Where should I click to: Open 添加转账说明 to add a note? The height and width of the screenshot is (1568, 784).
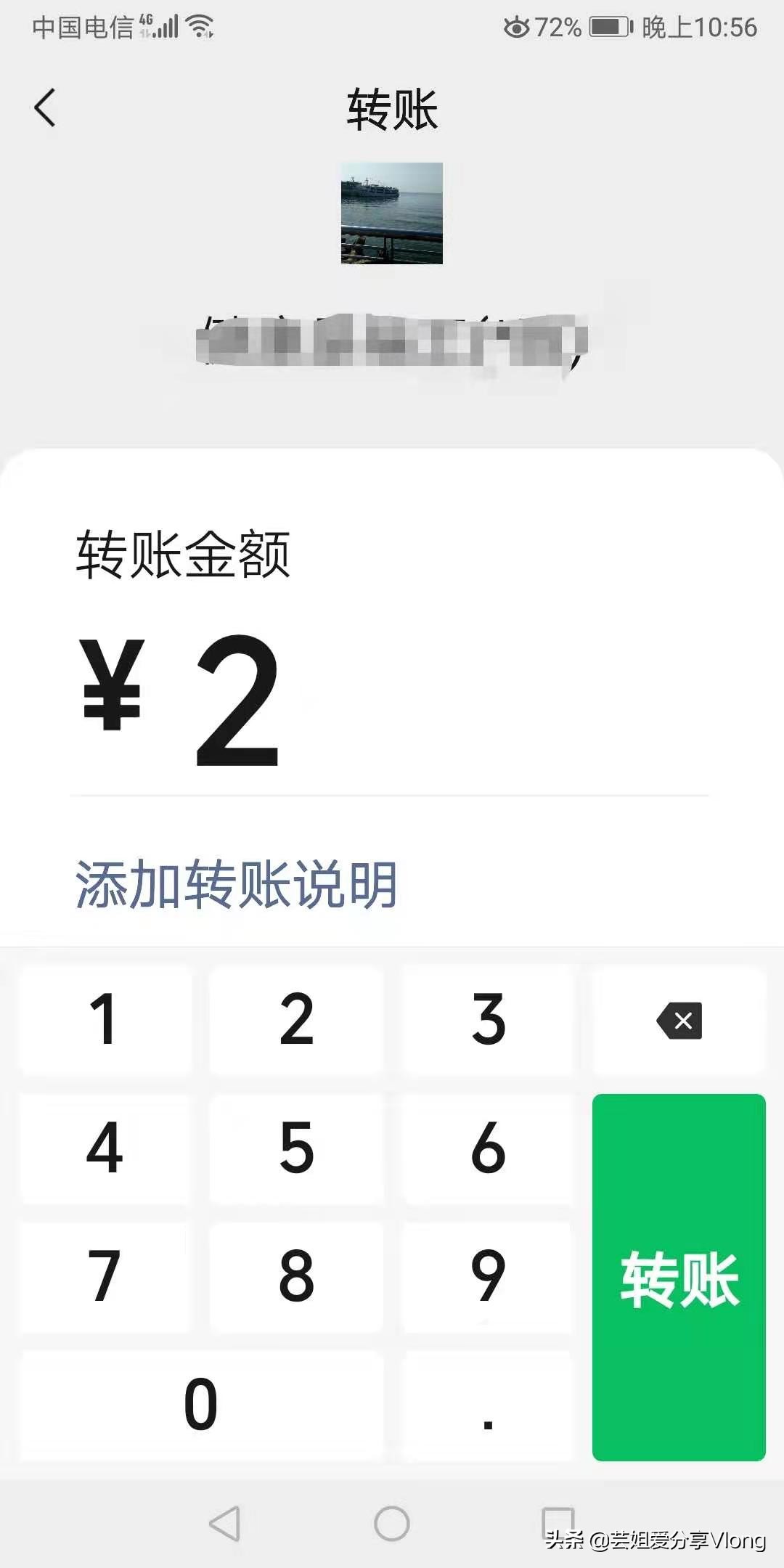(236, 884)
